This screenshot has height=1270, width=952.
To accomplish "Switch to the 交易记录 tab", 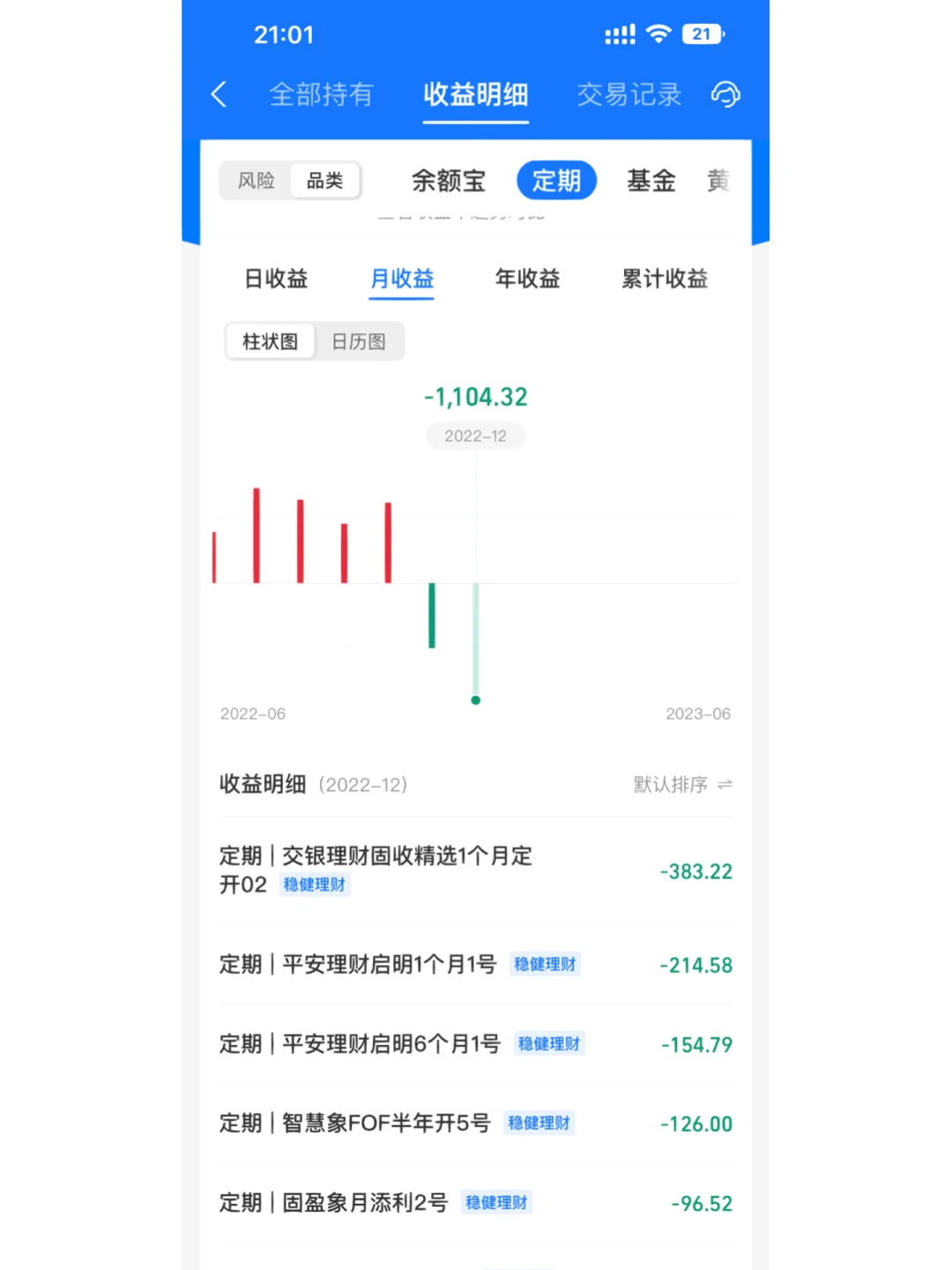I will click(628, 94).
